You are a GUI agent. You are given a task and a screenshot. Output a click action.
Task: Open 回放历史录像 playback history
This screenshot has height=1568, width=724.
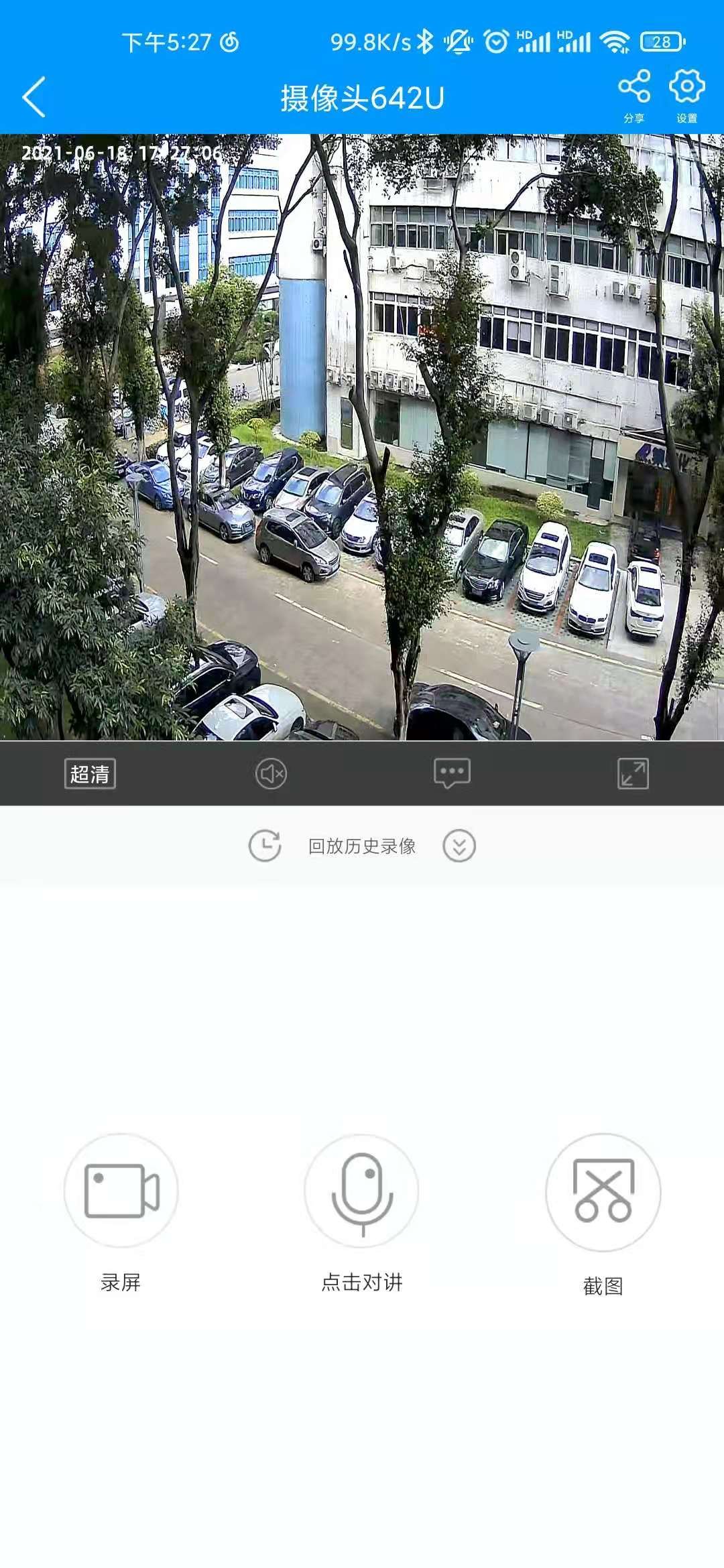pyautogui.click(x=362, y=845)
